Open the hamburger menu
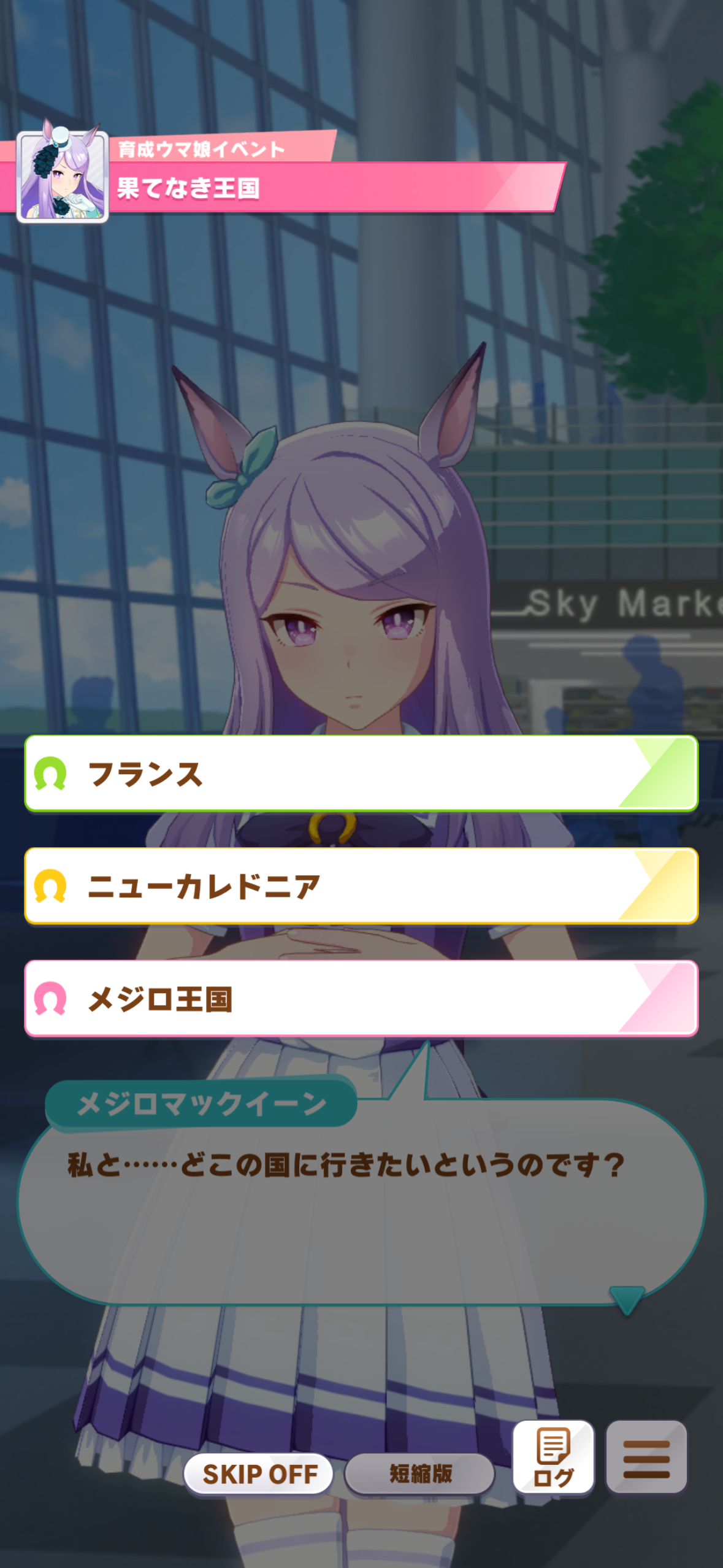 [646, 1458]
